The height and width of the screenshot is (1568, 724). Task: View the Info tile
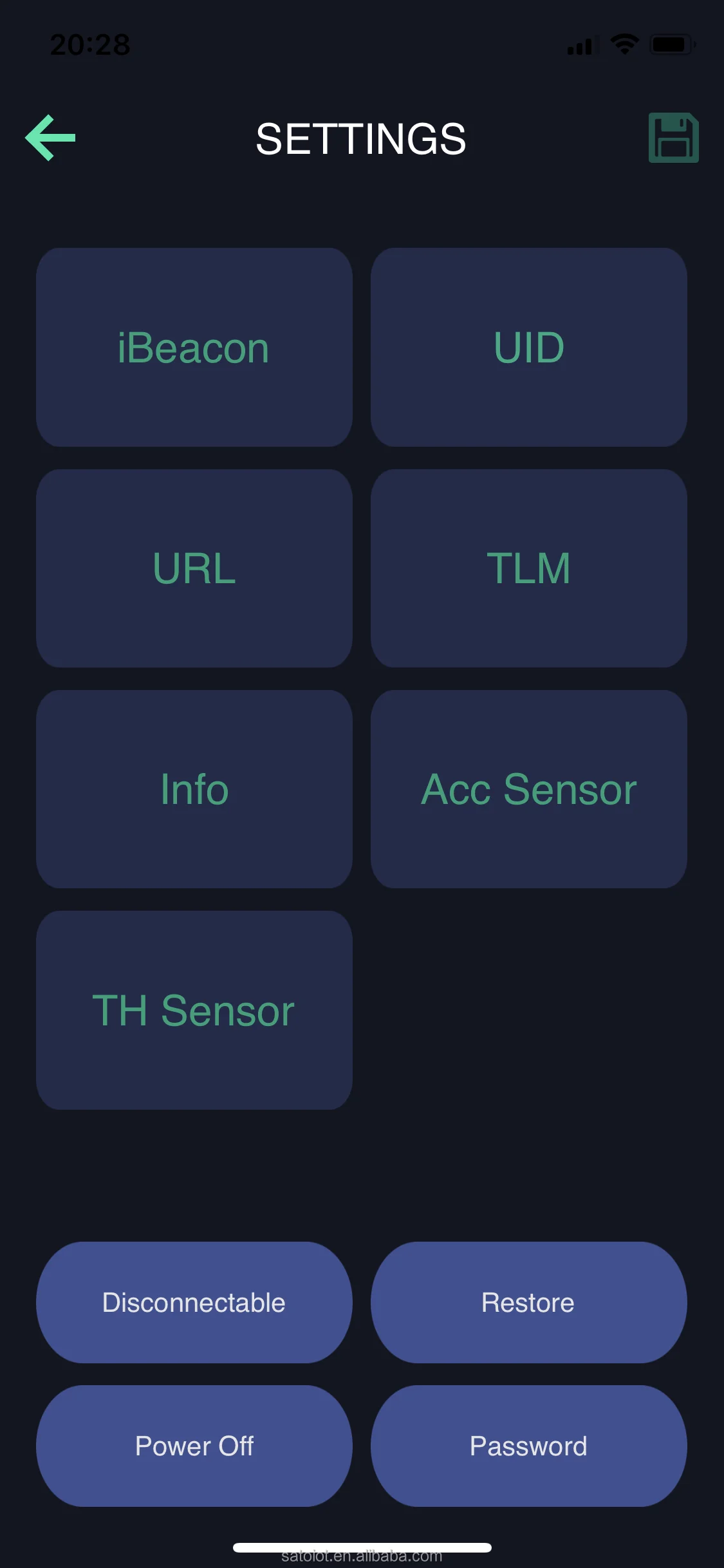click(194, 789)
